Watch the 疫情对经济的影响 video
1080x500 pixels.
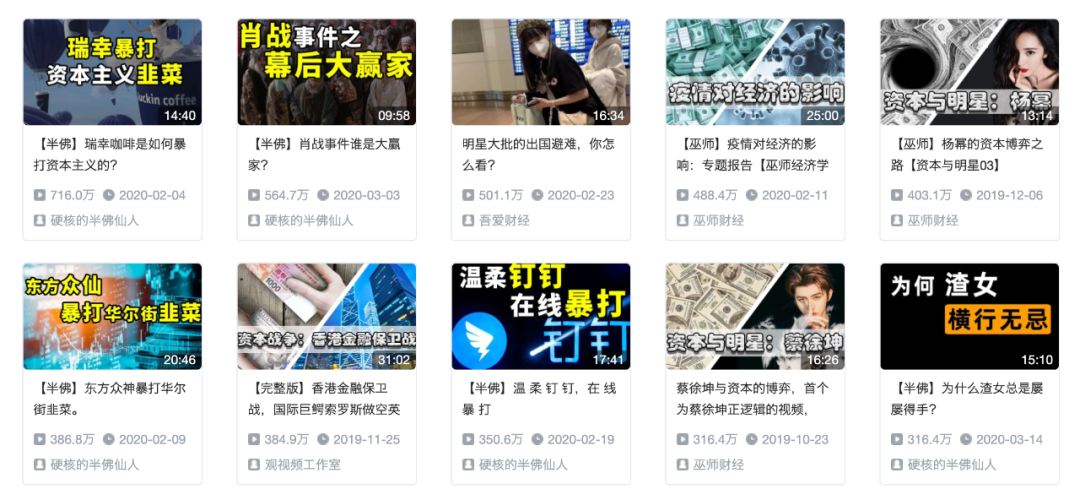(755, 72)
